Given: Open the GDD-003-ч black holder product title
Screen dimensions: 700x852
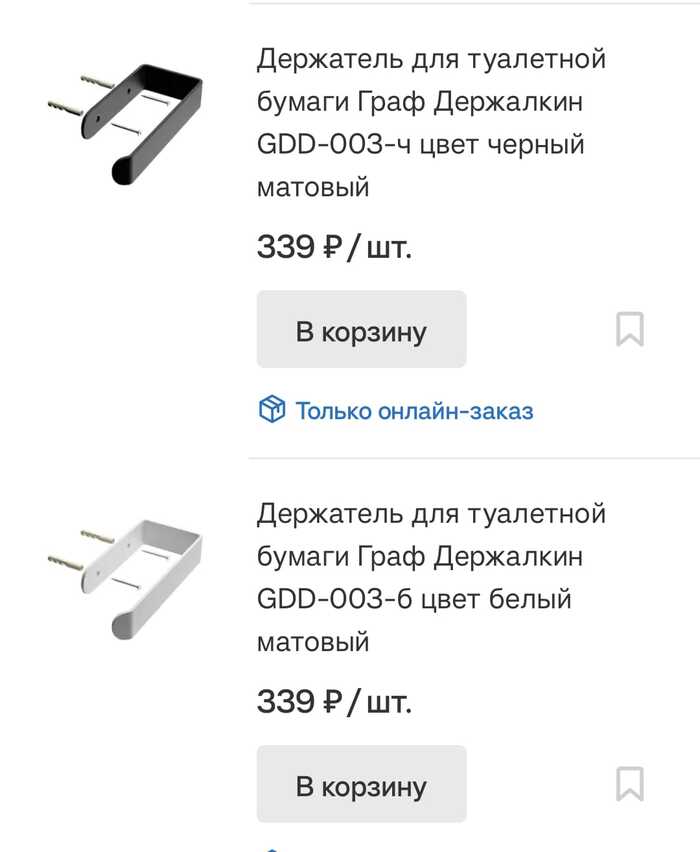Looking at the screenshot, I should (431, 123).
